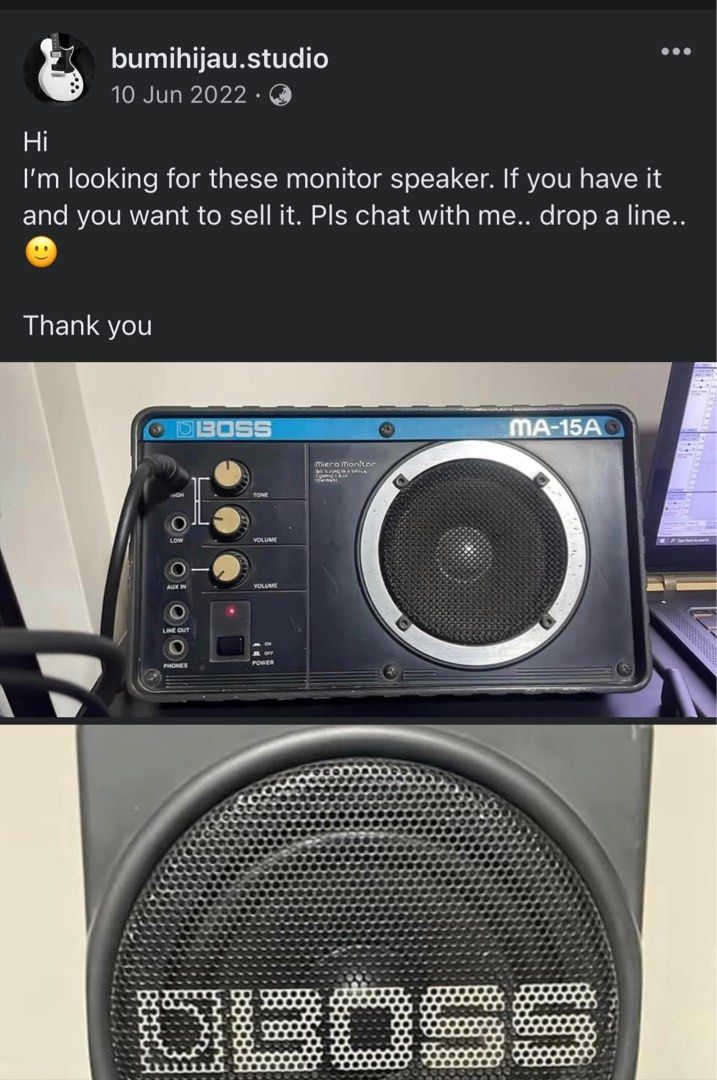The width and height of the screenshot is (717, 1080).
Task: Open the Boss MA-15A monitor photo
Action: (358, 539)
